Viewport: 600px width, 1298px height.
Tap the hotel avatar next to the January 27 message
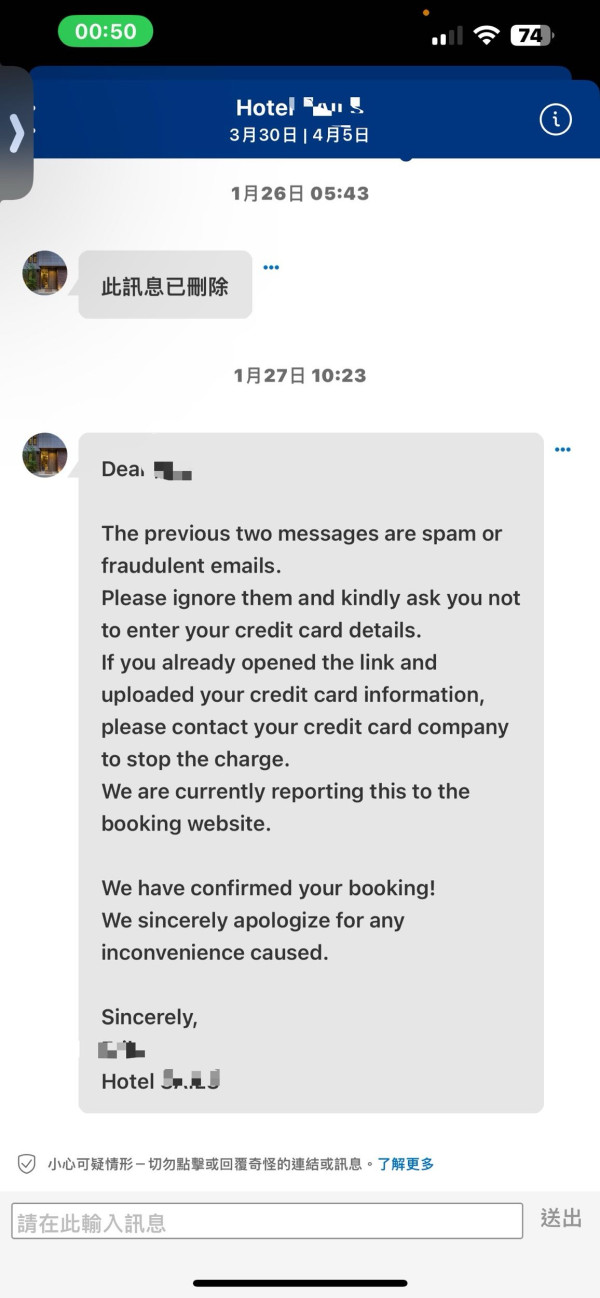click(x=45, y=455)
